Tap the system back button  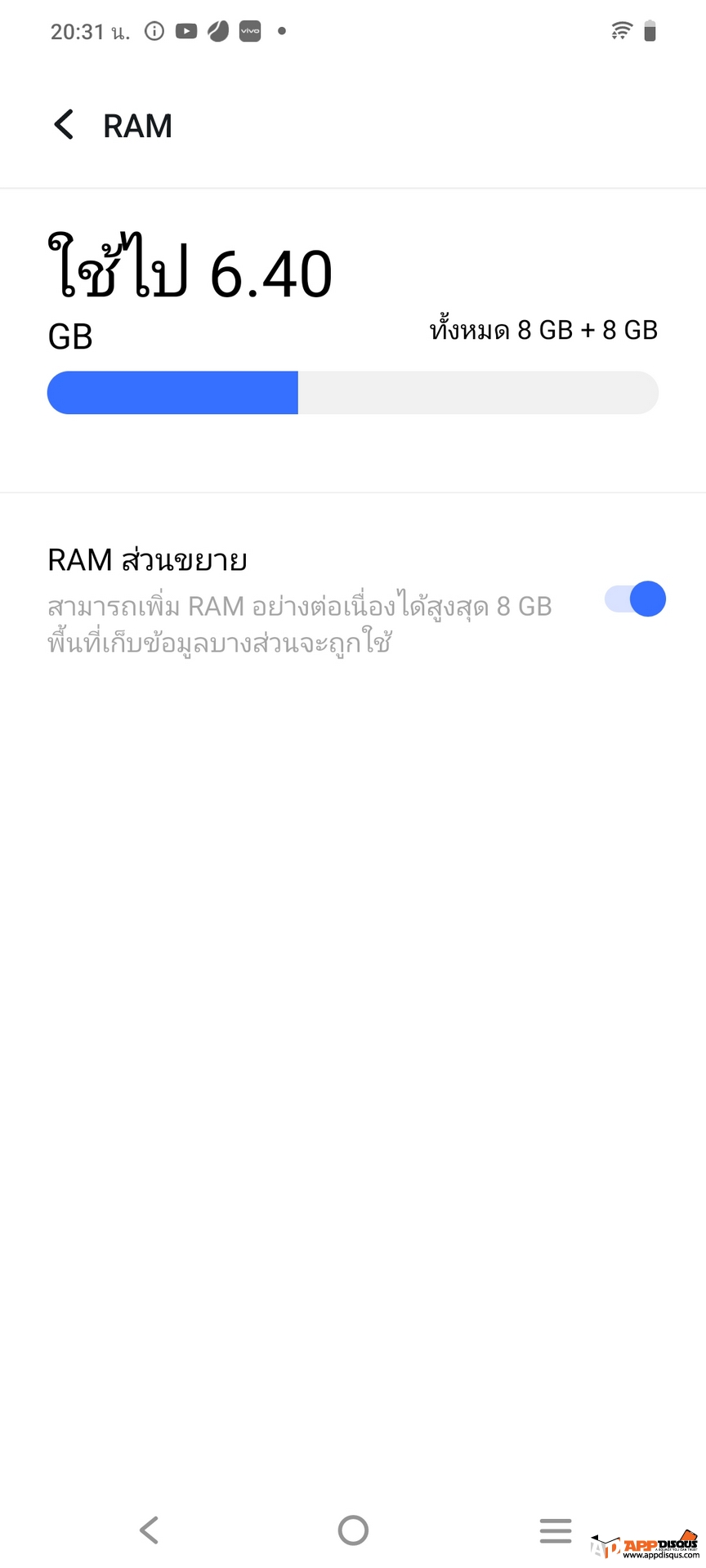(150, 1530)
